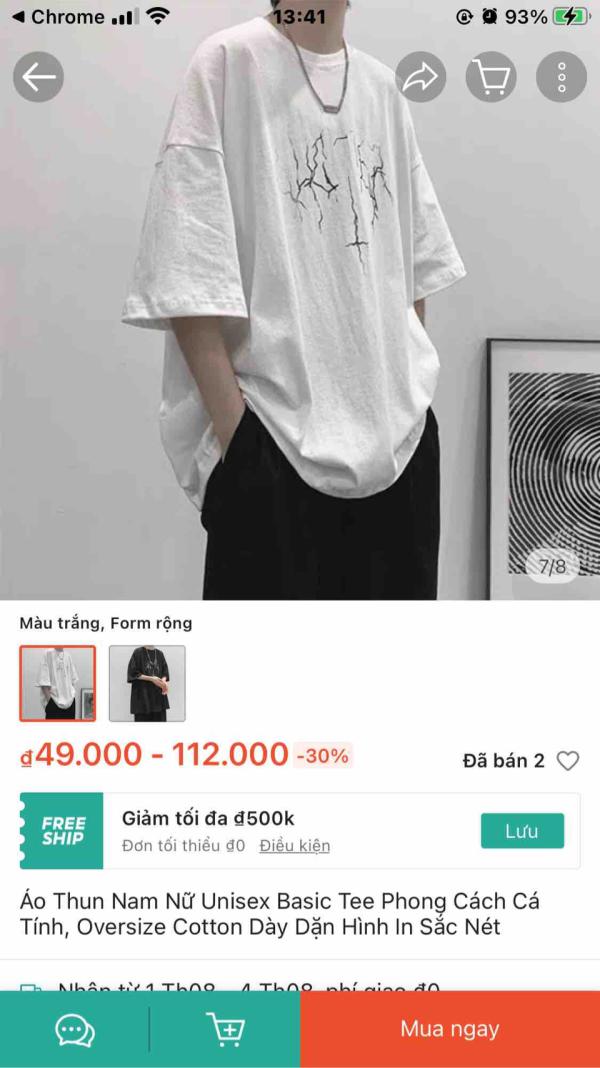Go back using the arrow icon

[38, 77]
